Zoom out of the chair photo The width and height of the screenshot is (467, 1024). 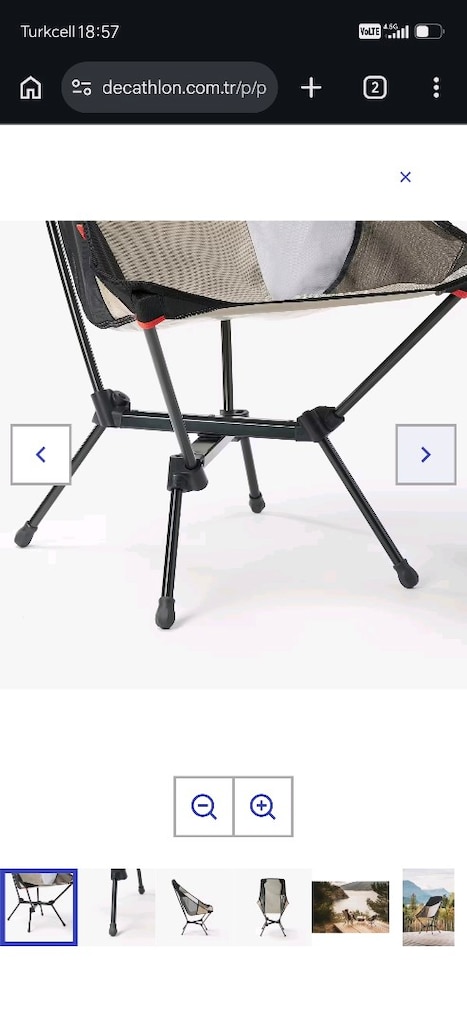[204, 807]
